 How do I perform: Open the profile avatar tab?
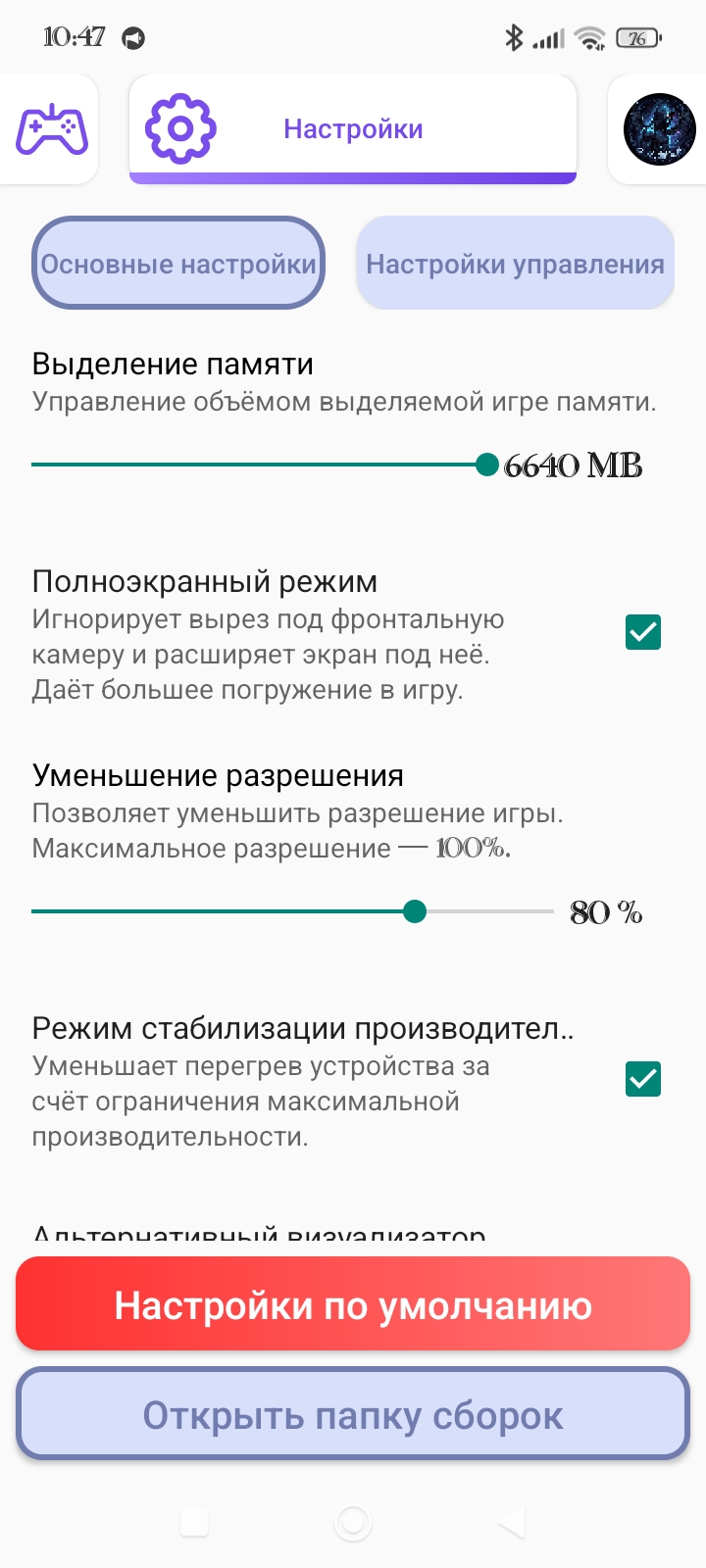659,129
